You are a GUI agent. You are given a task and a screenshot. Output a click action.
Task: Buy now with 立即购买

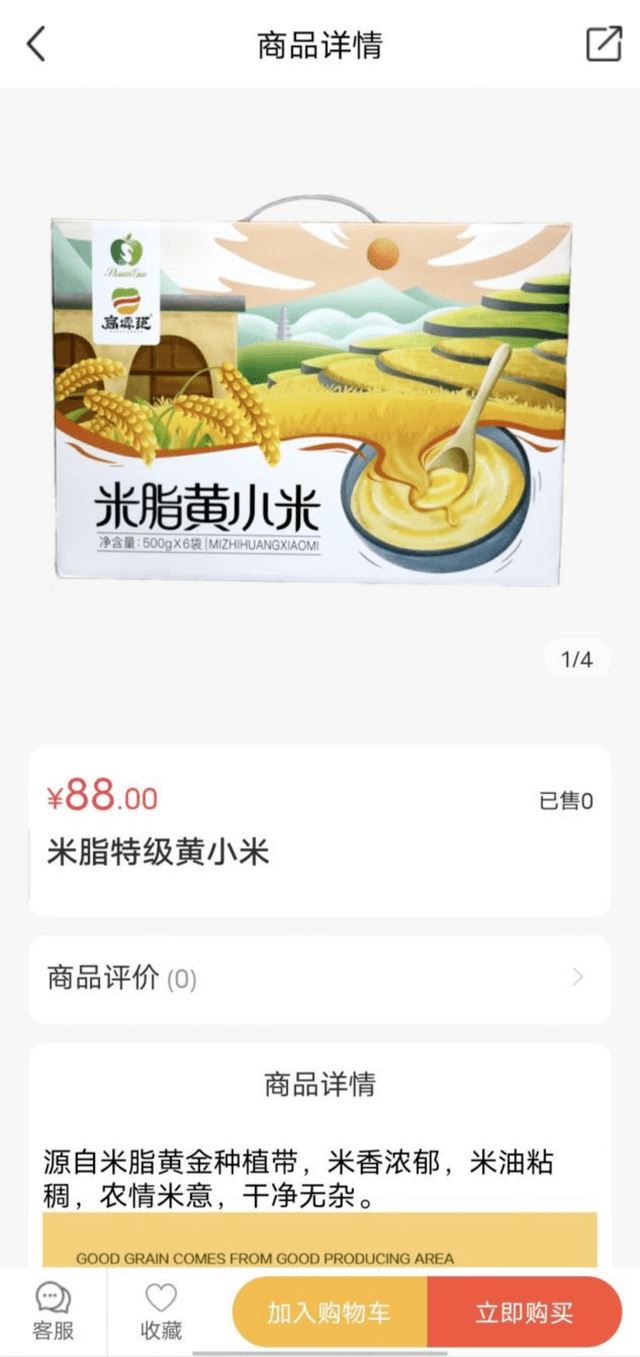click(x=525, y=1312)
